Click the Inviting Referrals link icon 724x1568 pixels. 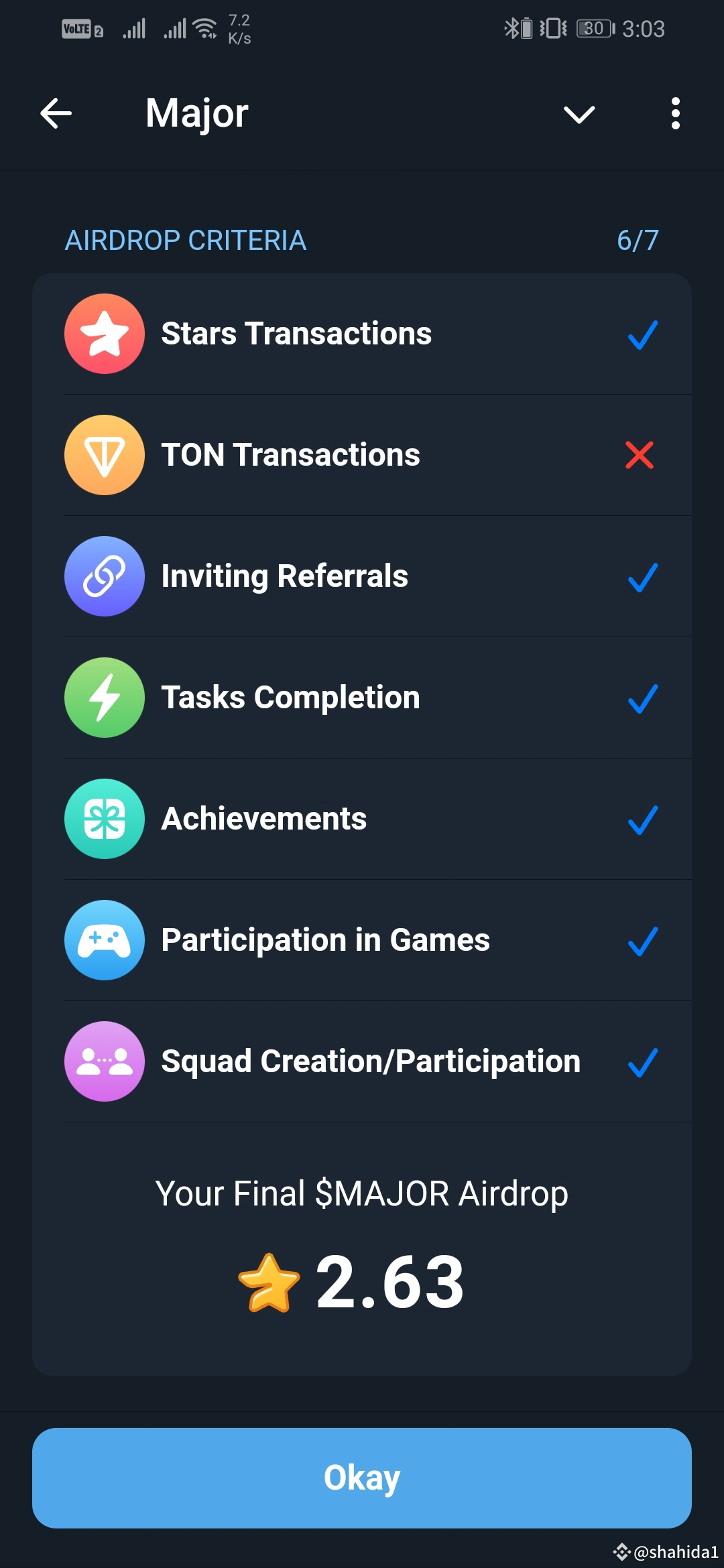point(104,576)
